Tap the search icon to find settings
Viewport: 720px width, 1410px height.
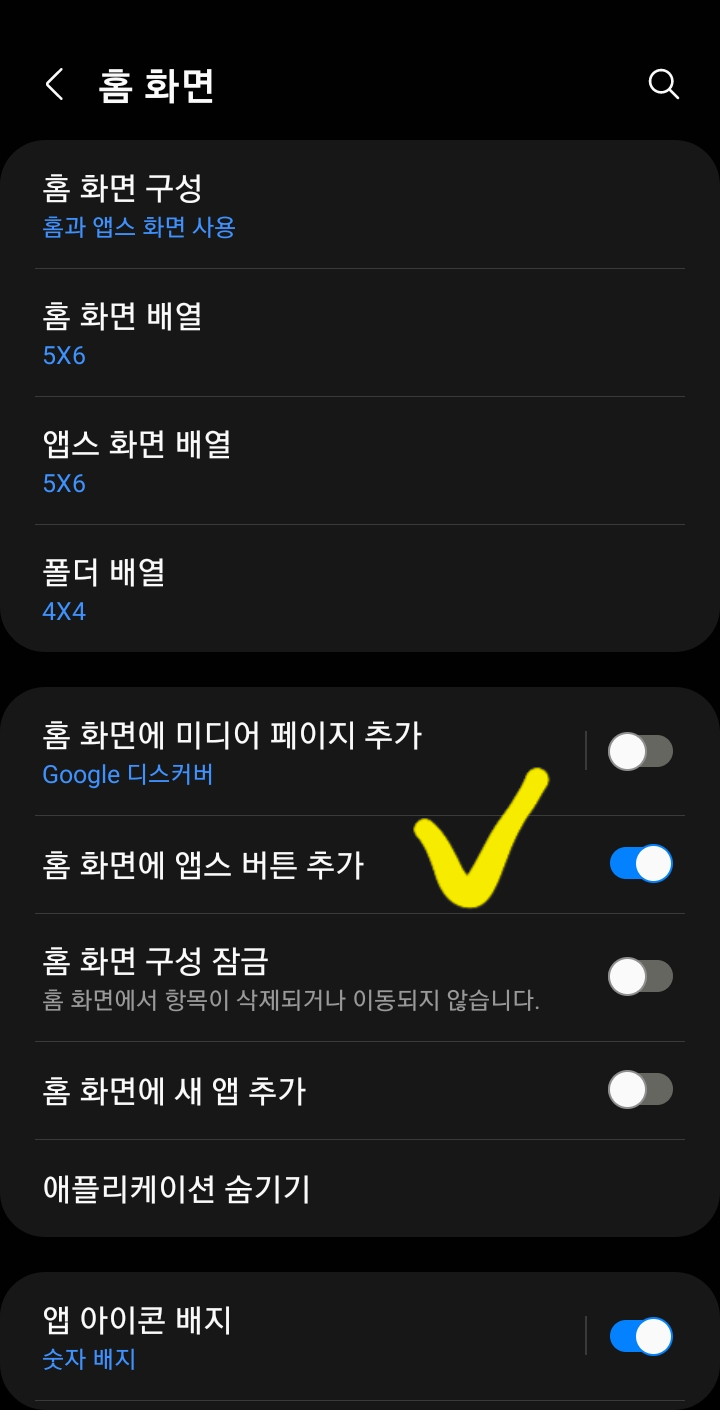coord(663,84)
